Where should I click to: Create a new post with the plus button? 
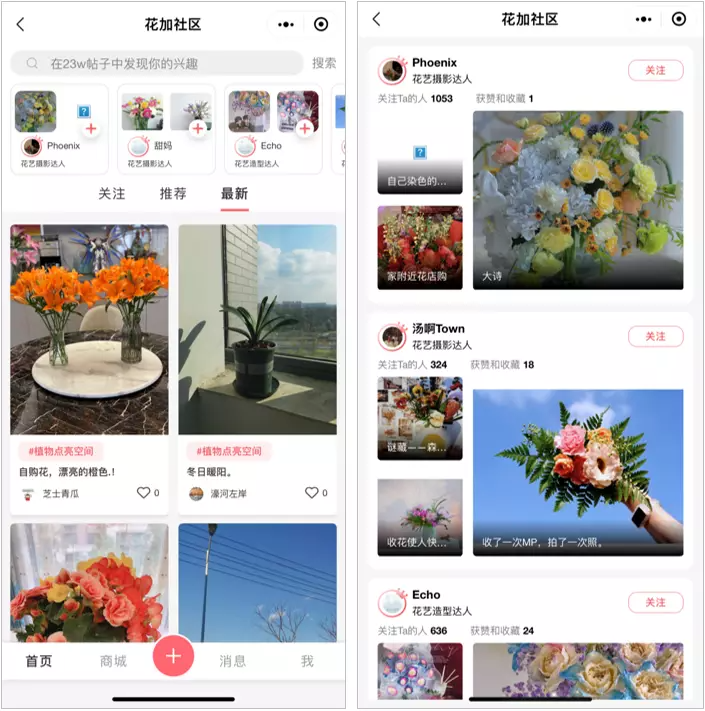(173, 655)
